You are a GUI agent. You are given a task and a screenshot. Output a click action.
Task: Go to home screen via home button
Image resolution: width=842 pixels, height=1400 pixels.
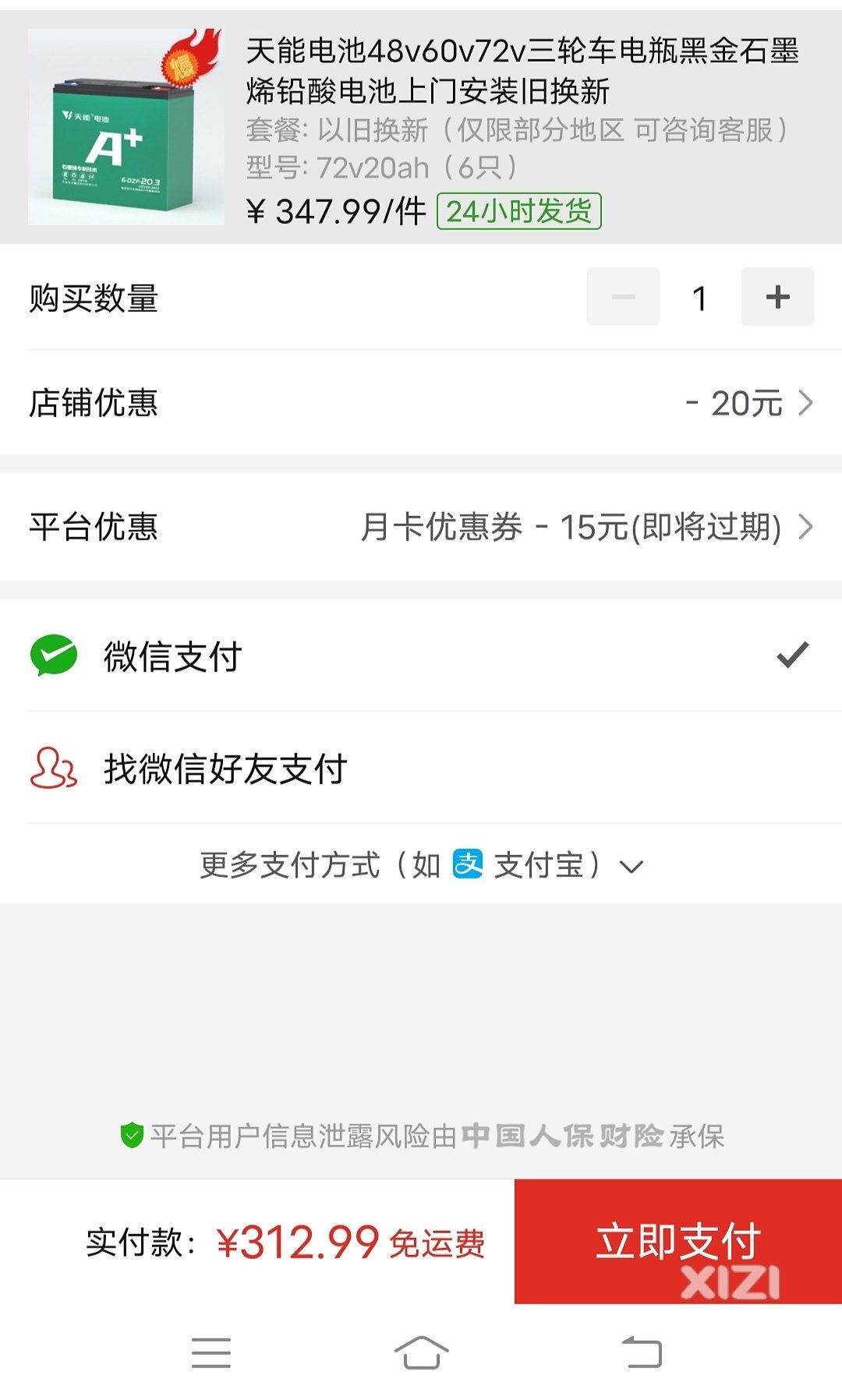(421, 1352)
